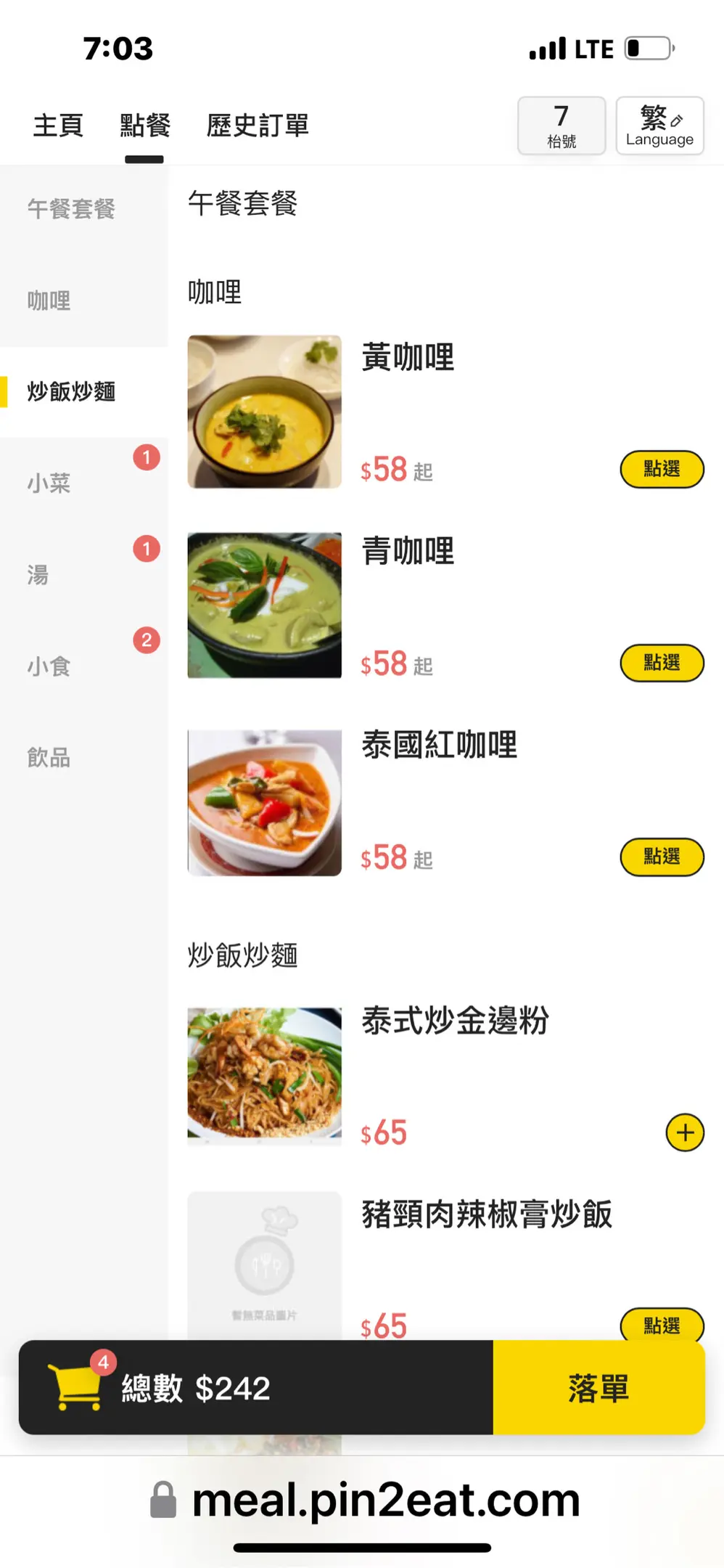Place the order with 落單
Image resolution: width=724 pixels, height=1568 pixels.
pyautogui.click(x=598, y=1388)
